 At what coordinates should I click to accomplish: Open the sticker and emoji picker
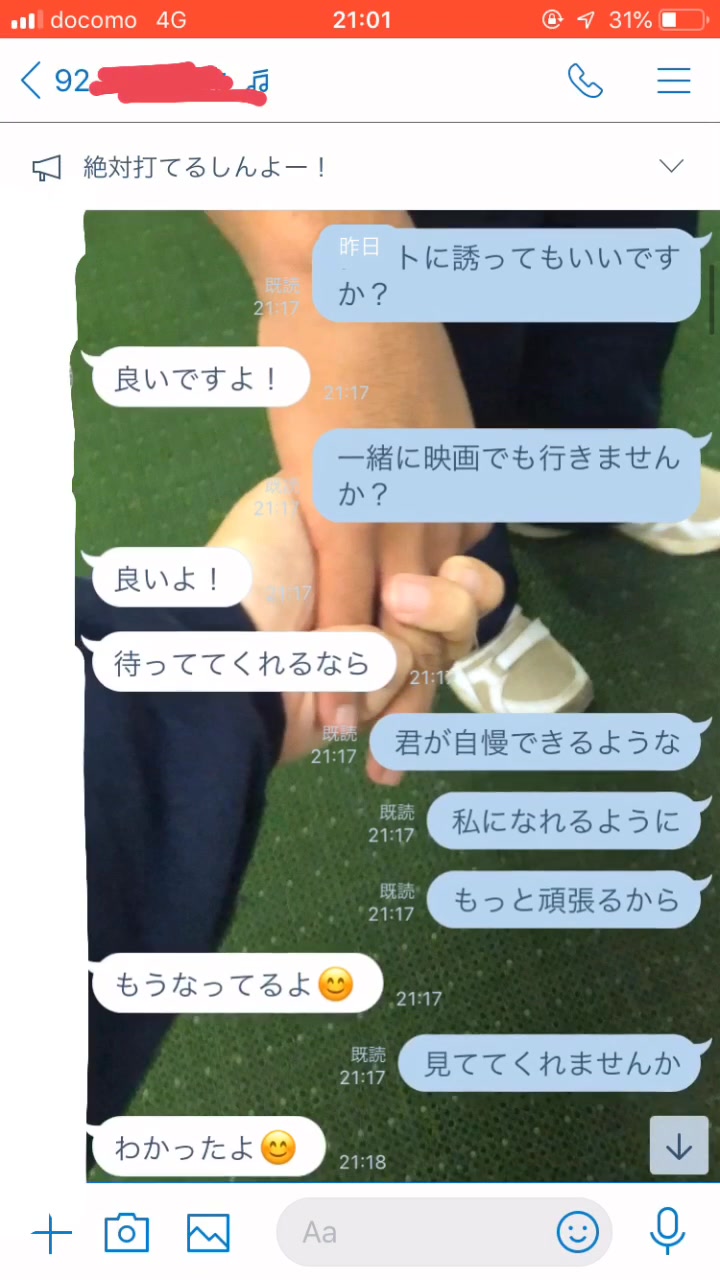click(x=577, y=1233)
